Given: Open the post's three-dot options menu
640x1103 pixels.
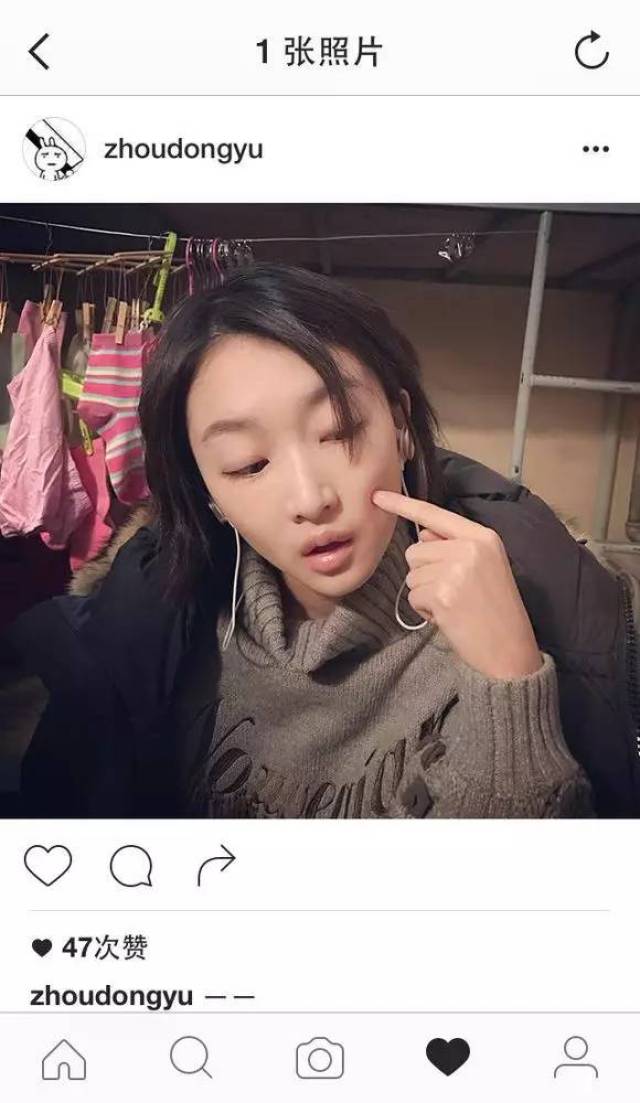Looking at the screenshot, I should click(596, 149).
